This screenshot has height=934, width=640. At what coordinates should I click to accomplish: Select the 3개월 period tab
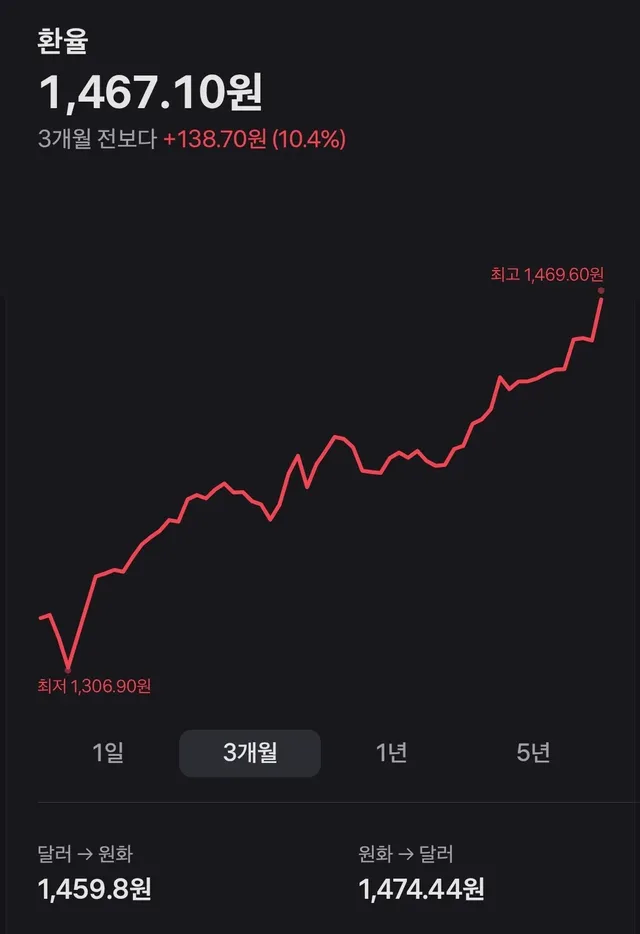[250, 753]
